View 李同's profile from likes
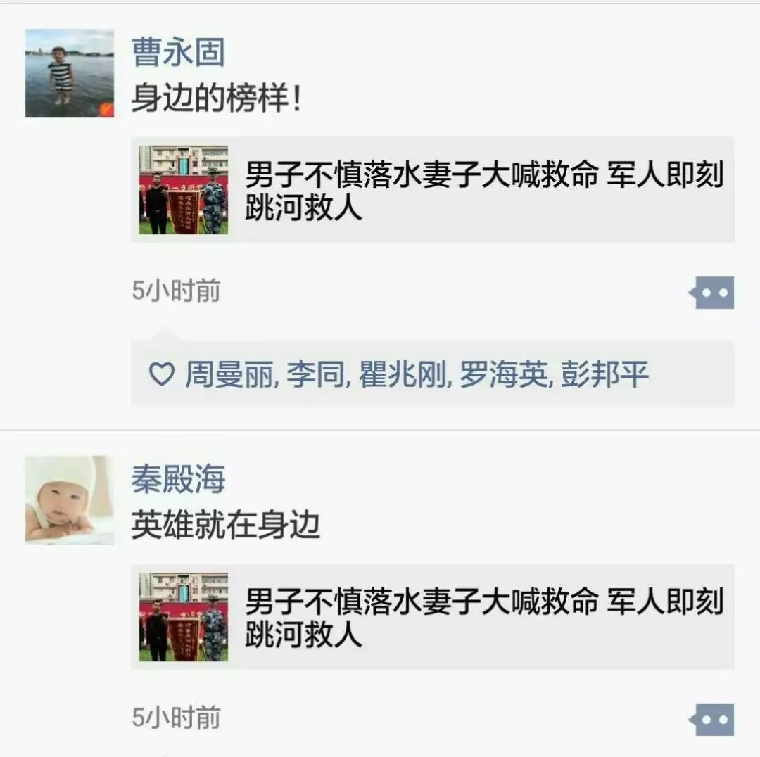 (x=311, y=375)
